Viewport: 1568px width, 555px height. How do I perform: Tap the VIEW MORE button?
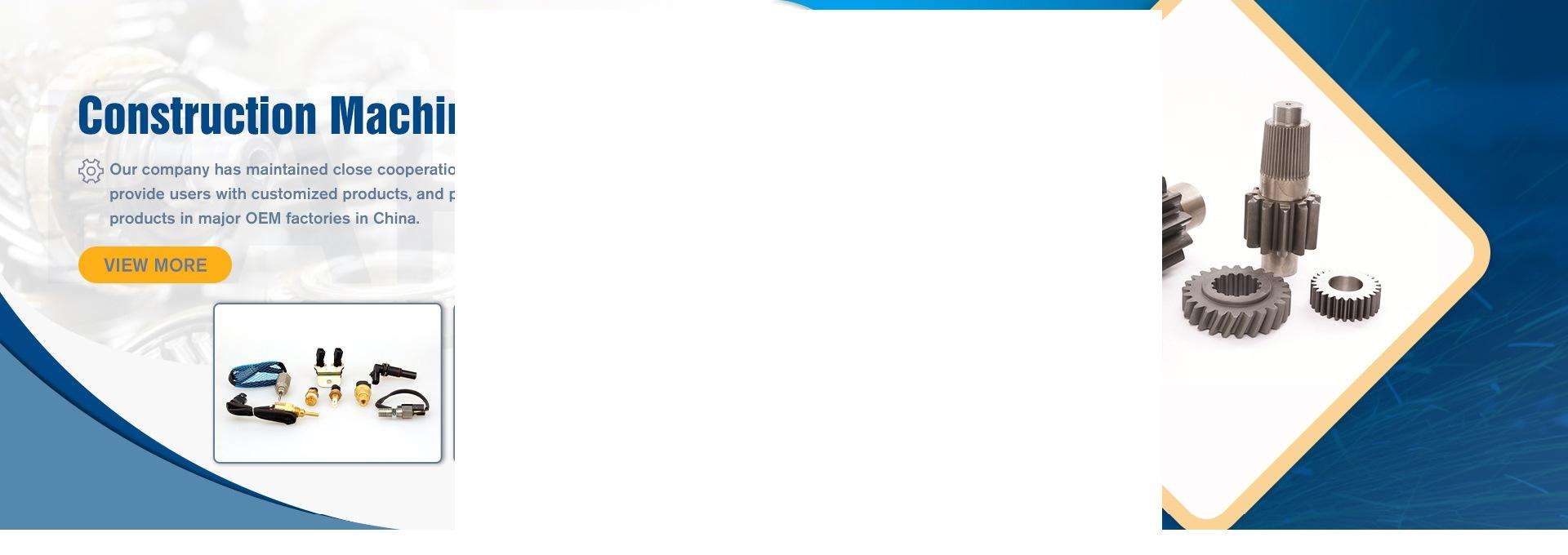coord(155,264)
